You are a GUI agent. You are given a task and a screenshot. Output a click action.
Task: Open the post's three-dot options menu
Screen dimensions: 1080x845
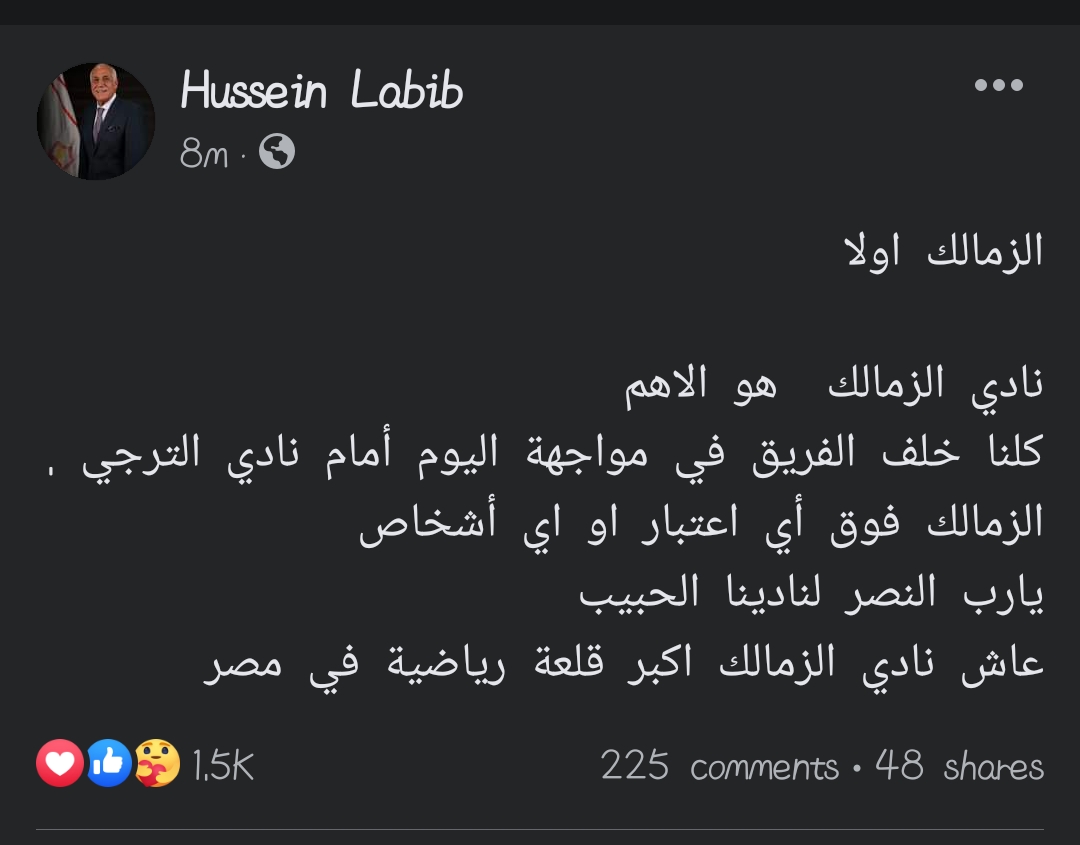pyautogui.click(x=999, y=85)
